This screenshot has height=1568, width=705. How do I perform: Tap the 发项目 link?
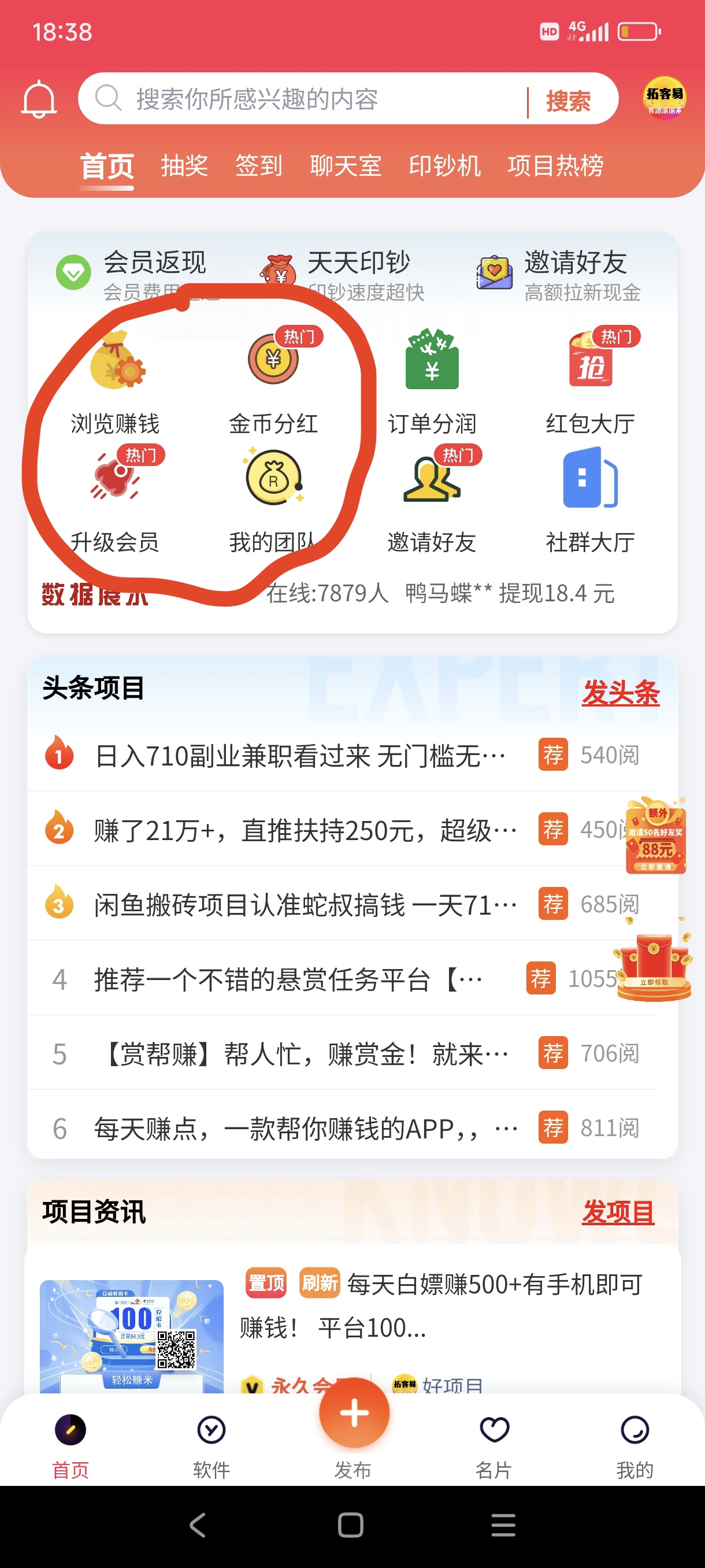tap(618, 1212)
